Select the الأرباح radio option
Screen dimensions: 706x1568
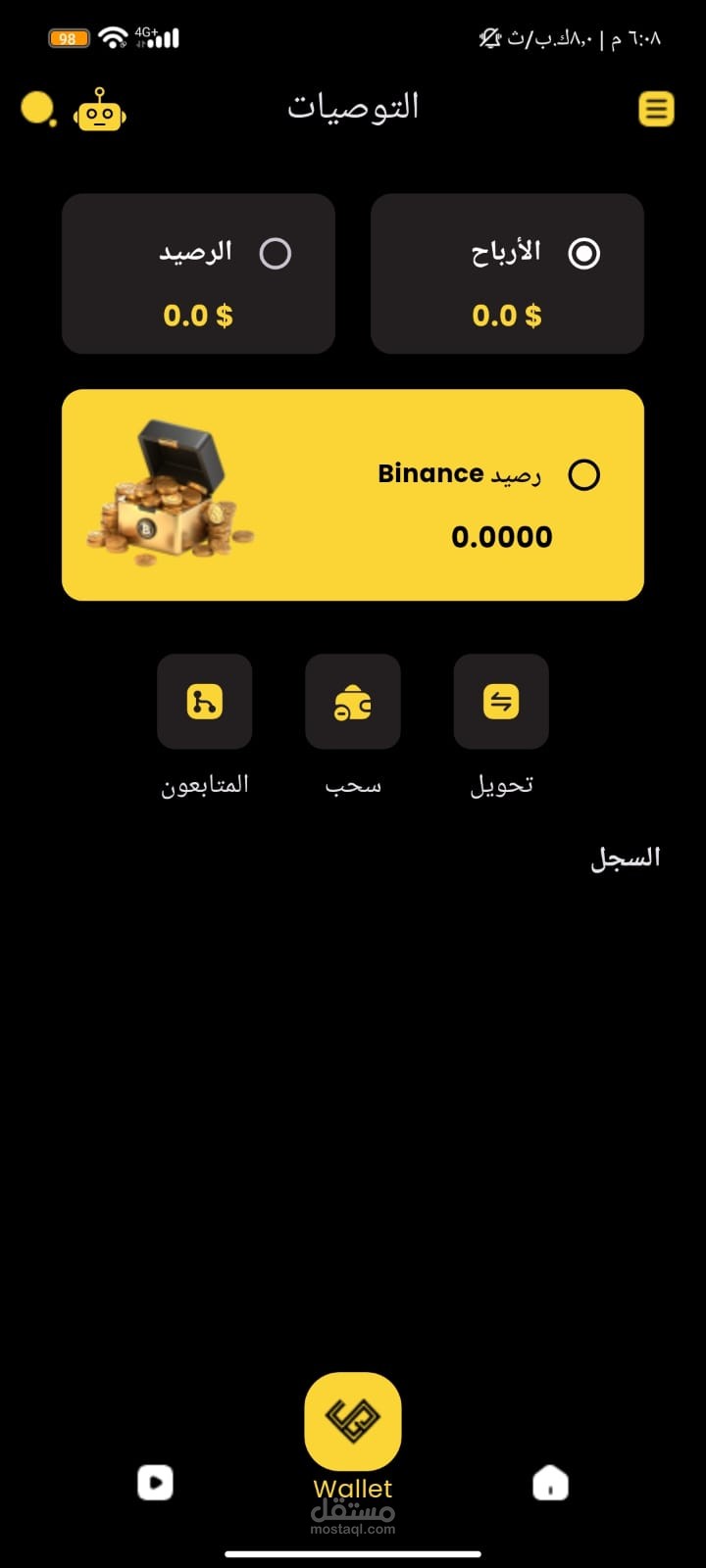[583, 254]
